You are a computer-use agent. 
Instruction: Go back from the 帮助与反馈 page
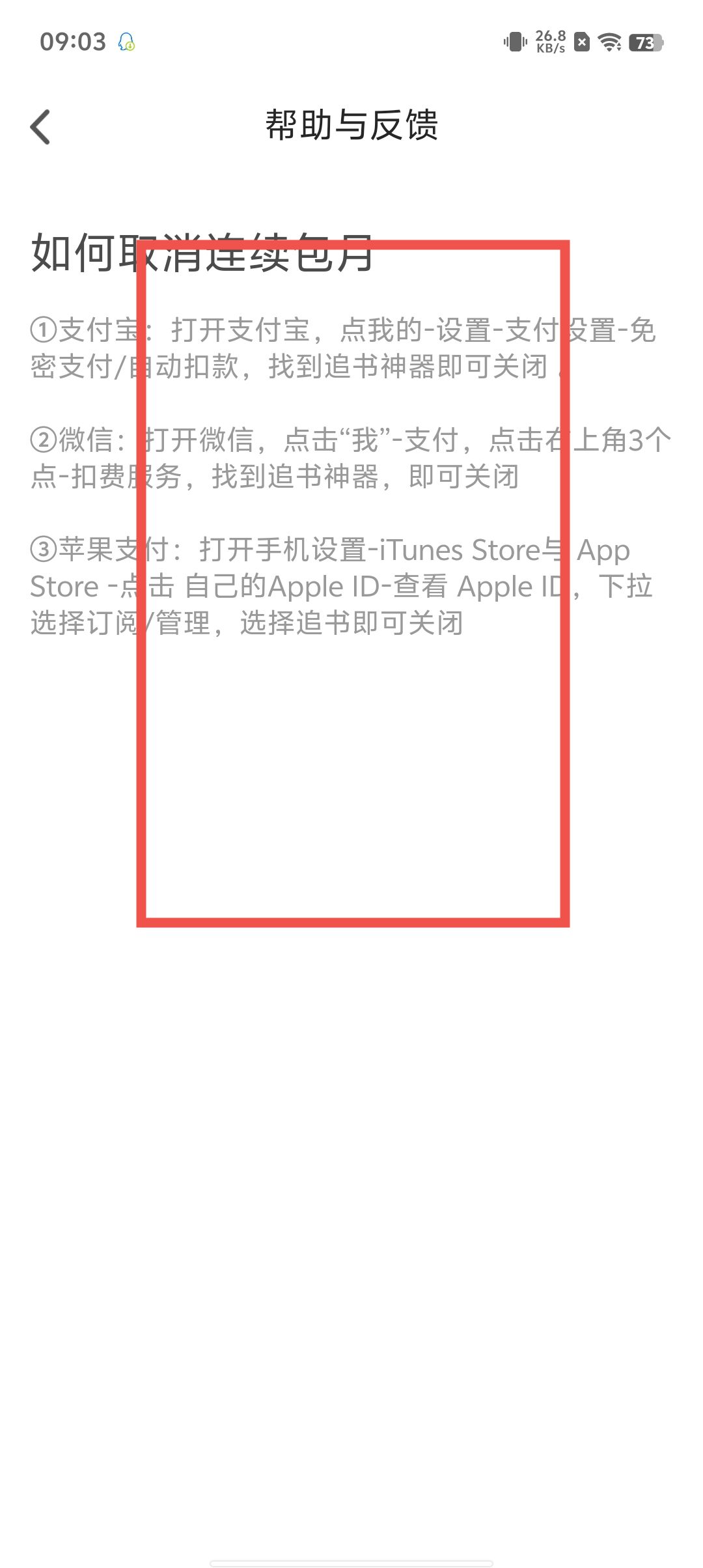point(40,126)
